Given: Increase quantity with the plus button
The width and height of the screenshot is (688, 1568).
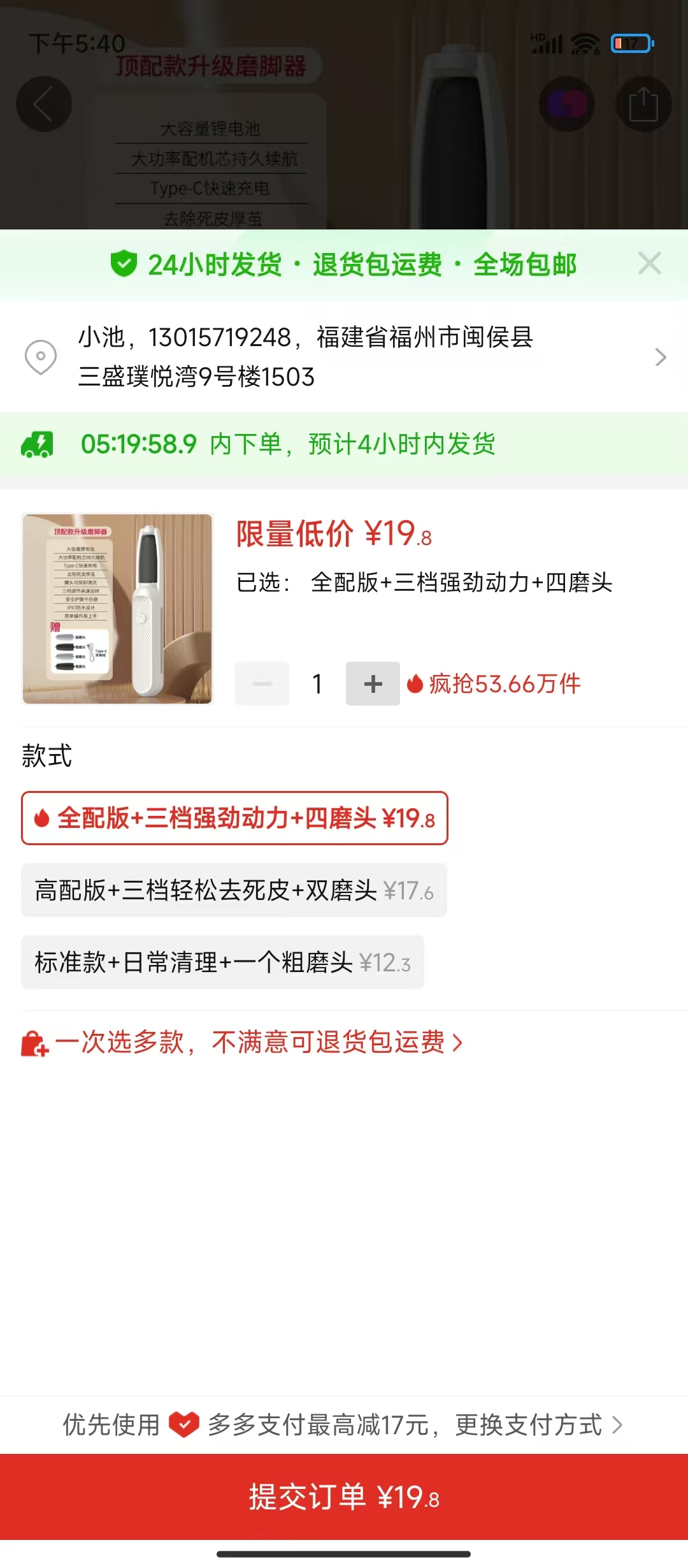Looking at the screenshot, I should coord(373,684).
